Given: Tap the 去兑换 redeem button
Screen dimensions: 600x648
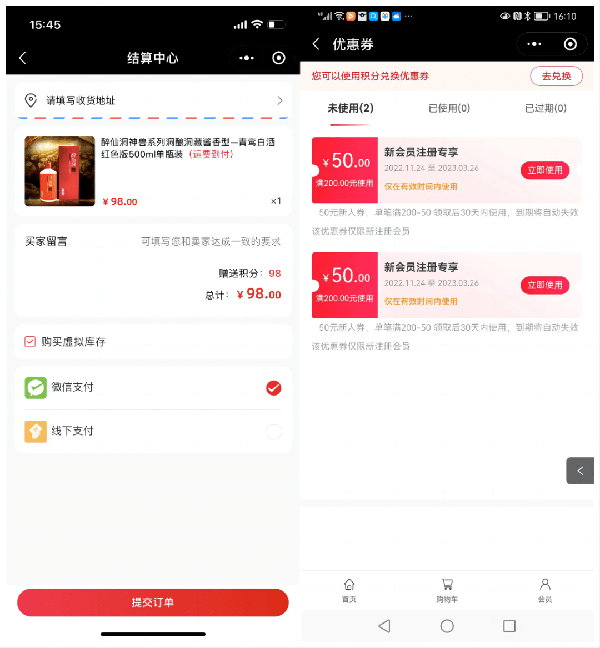Looking at the screenshot, I should (556, 76).
